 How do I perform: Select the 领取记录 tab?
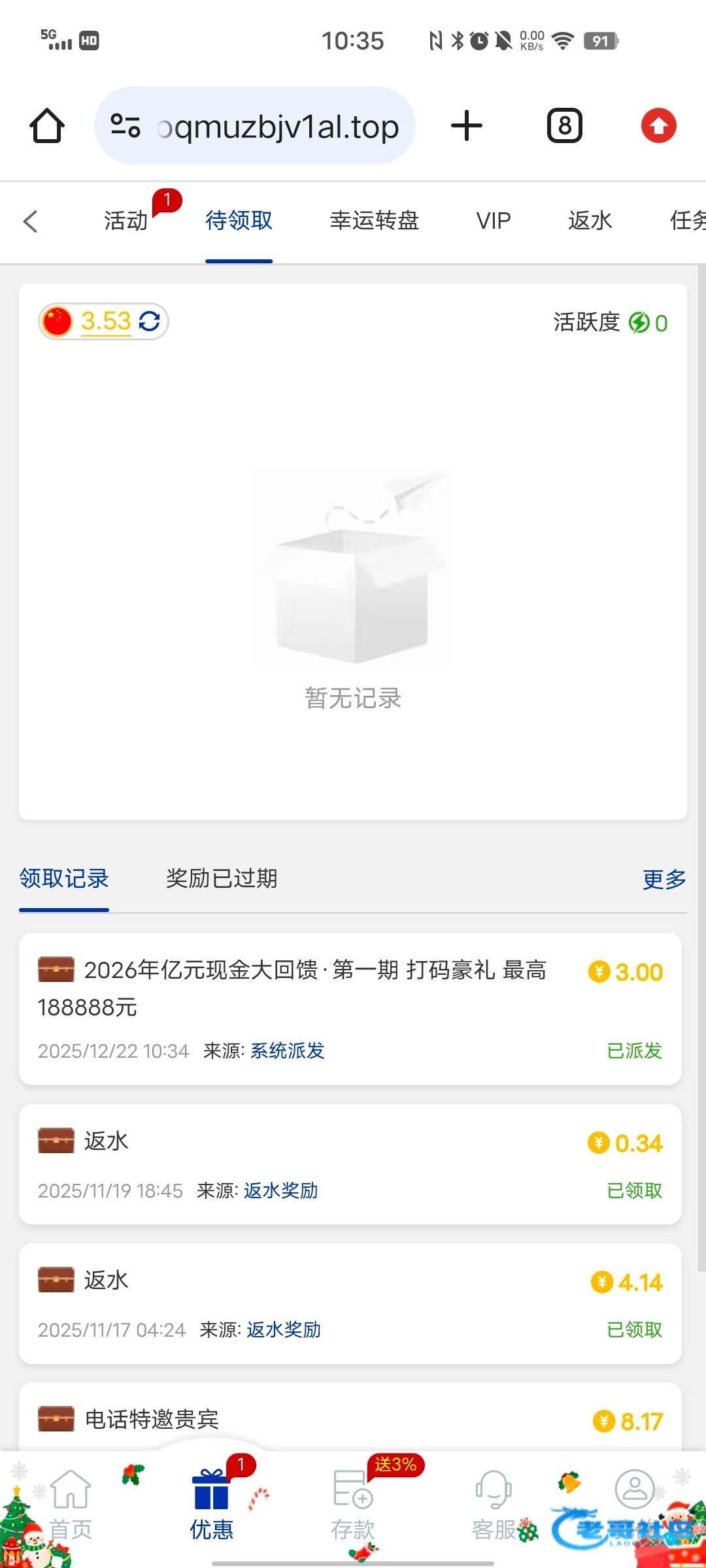tap(64, 879)
